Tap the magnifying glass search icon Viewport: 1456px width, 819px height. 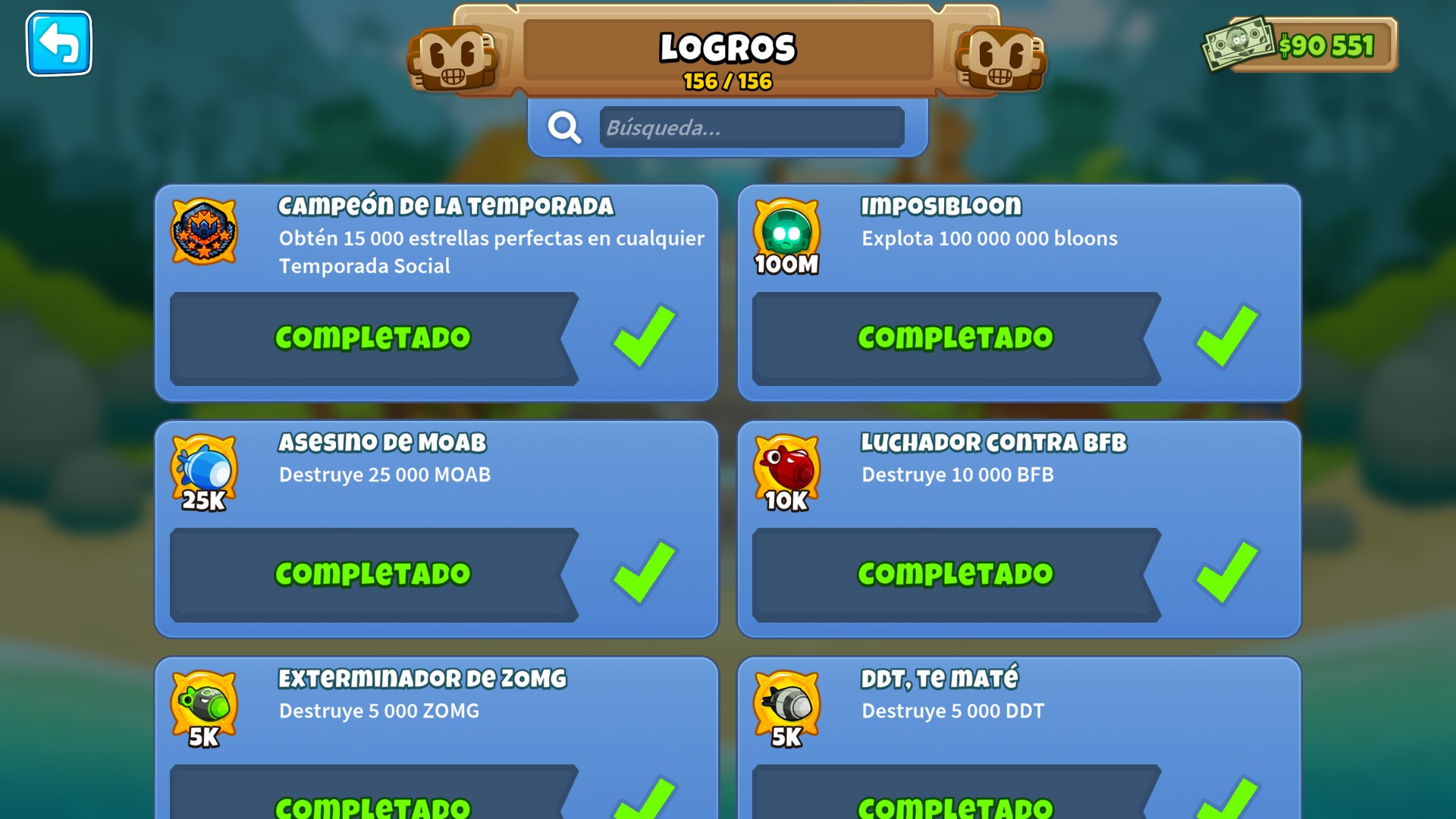tap(564, 127)
